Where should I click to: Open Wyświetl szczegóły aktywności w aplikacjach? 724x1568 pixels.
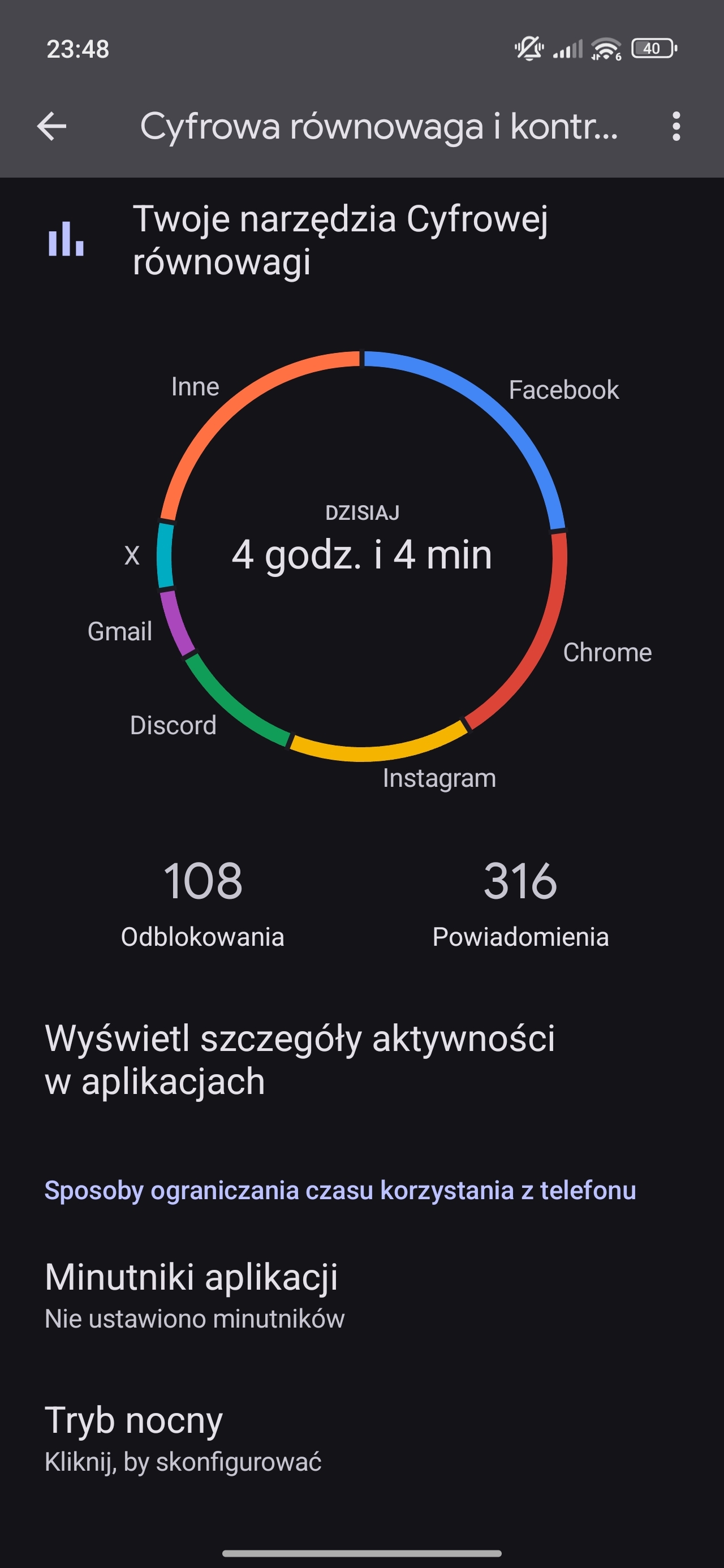[300, 1059]
